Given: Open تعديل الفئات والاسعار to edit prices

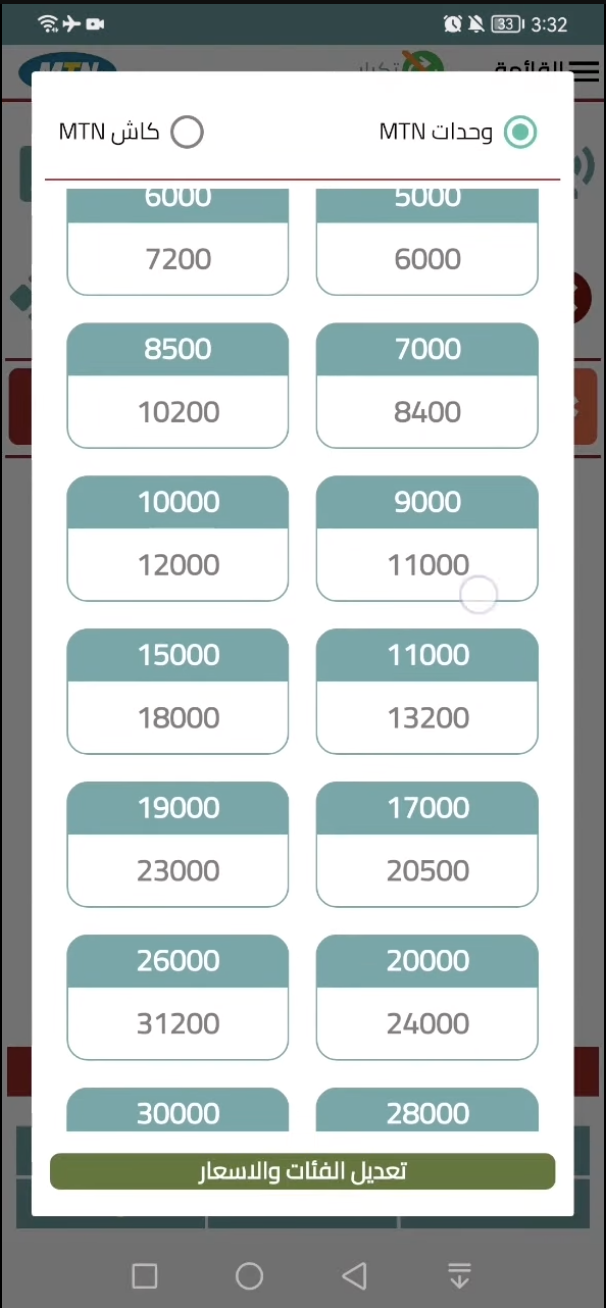Looking at the screenshot, I should point(302,1171).
